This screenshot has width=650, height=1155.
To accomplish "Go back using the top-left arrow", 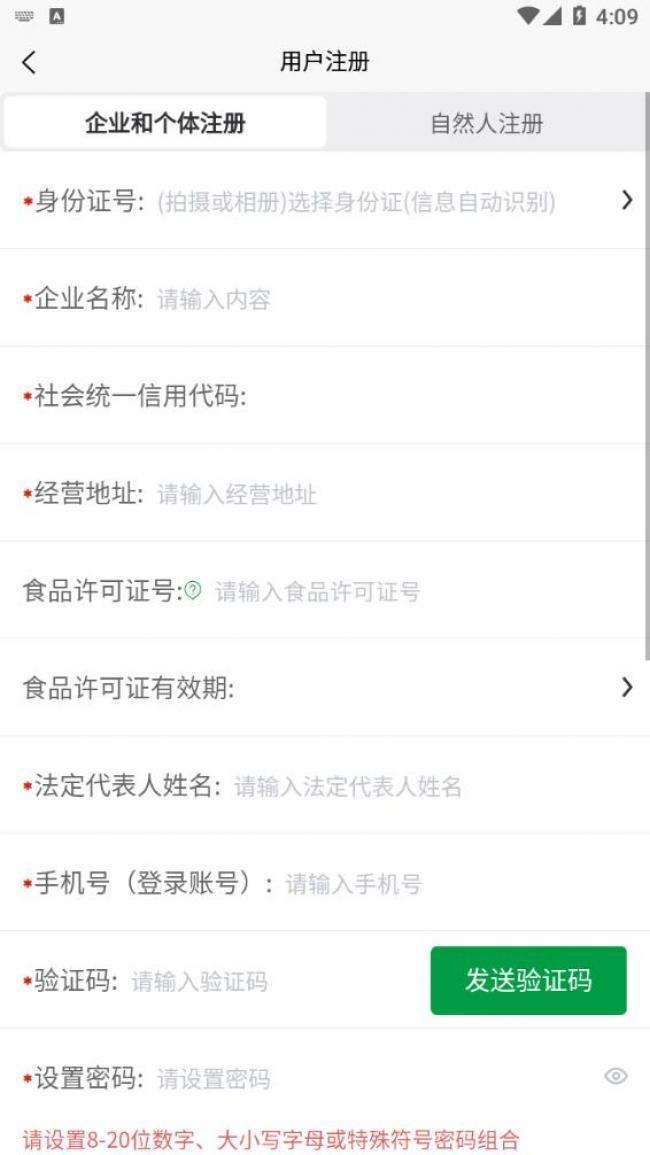I will (x=29, y=63).
